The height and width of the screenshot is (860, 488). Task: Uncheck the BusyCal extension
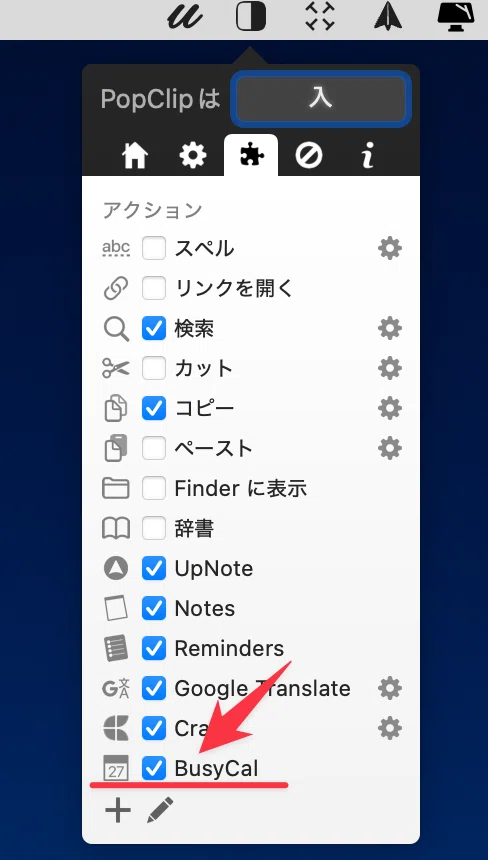154,768
